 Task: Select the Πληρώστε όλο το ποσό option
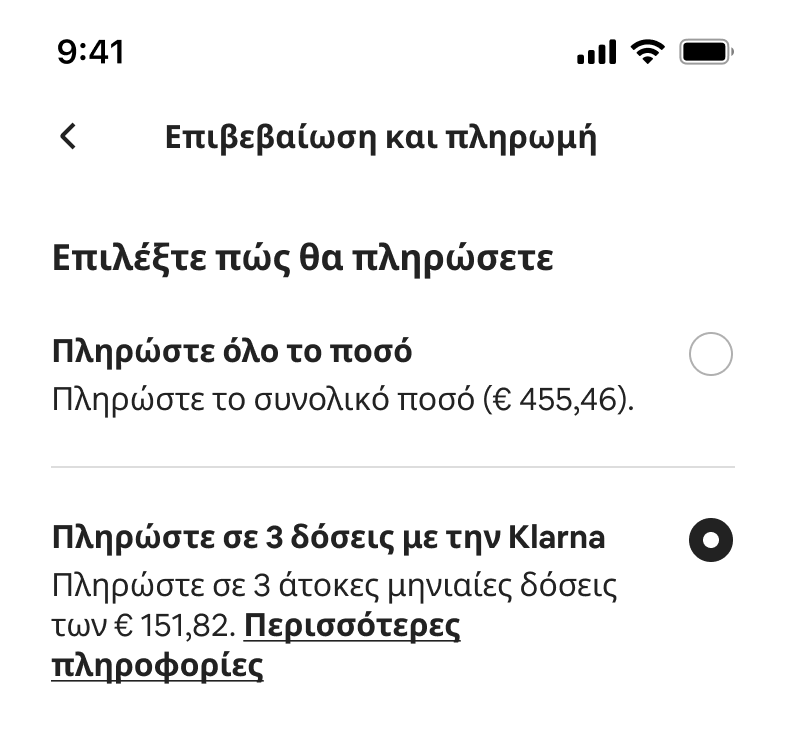coord(711,355)
